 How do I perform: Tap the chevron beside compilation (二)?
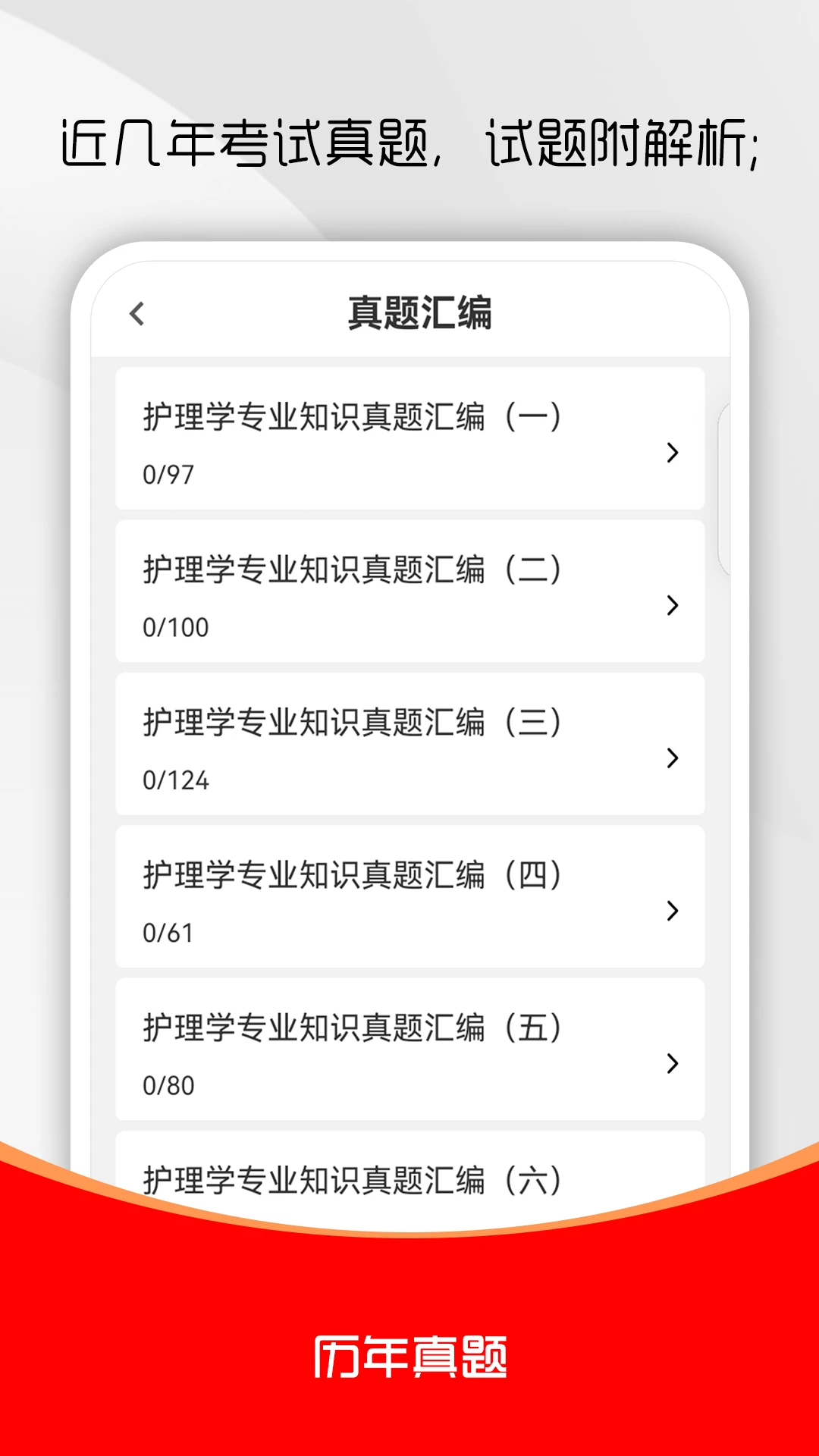[x=670, y=607]
